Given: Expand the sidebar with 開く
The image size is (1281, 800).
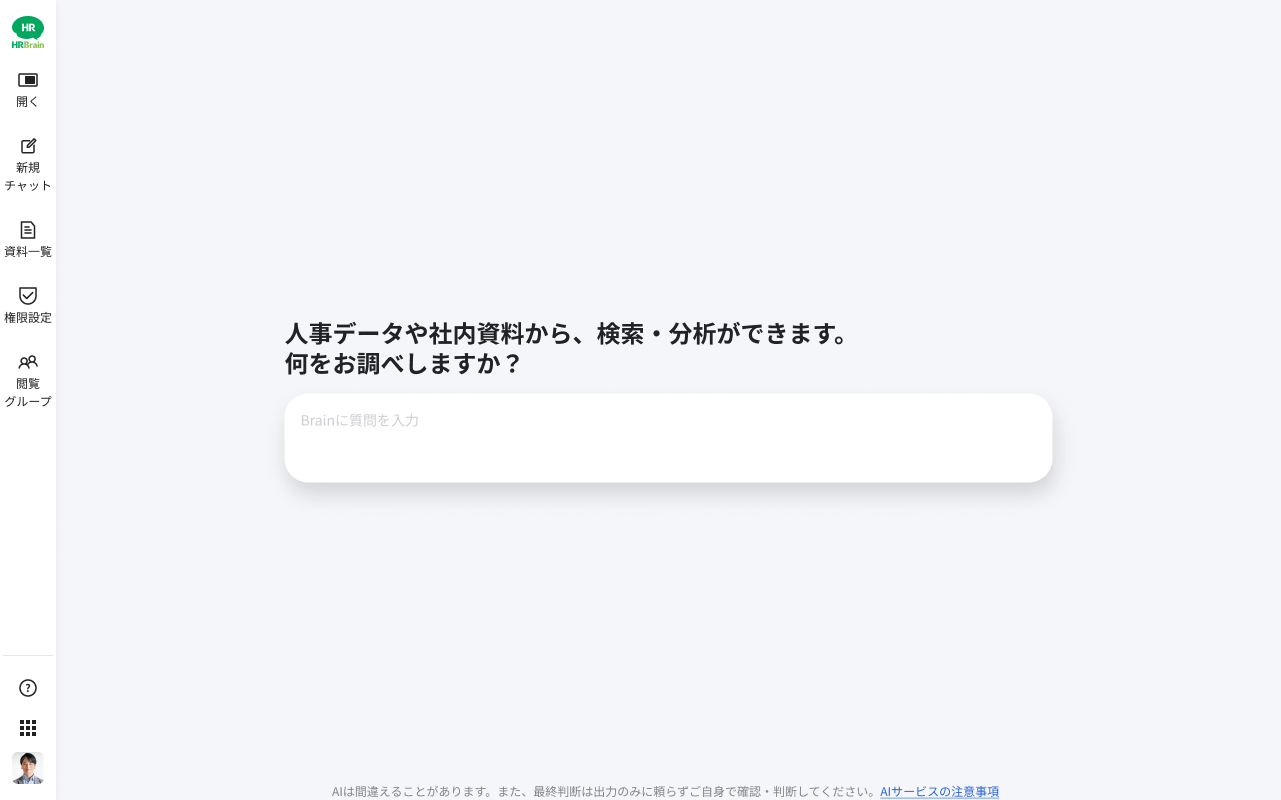Looking at the screenshot, I should [x=28, y=89].
